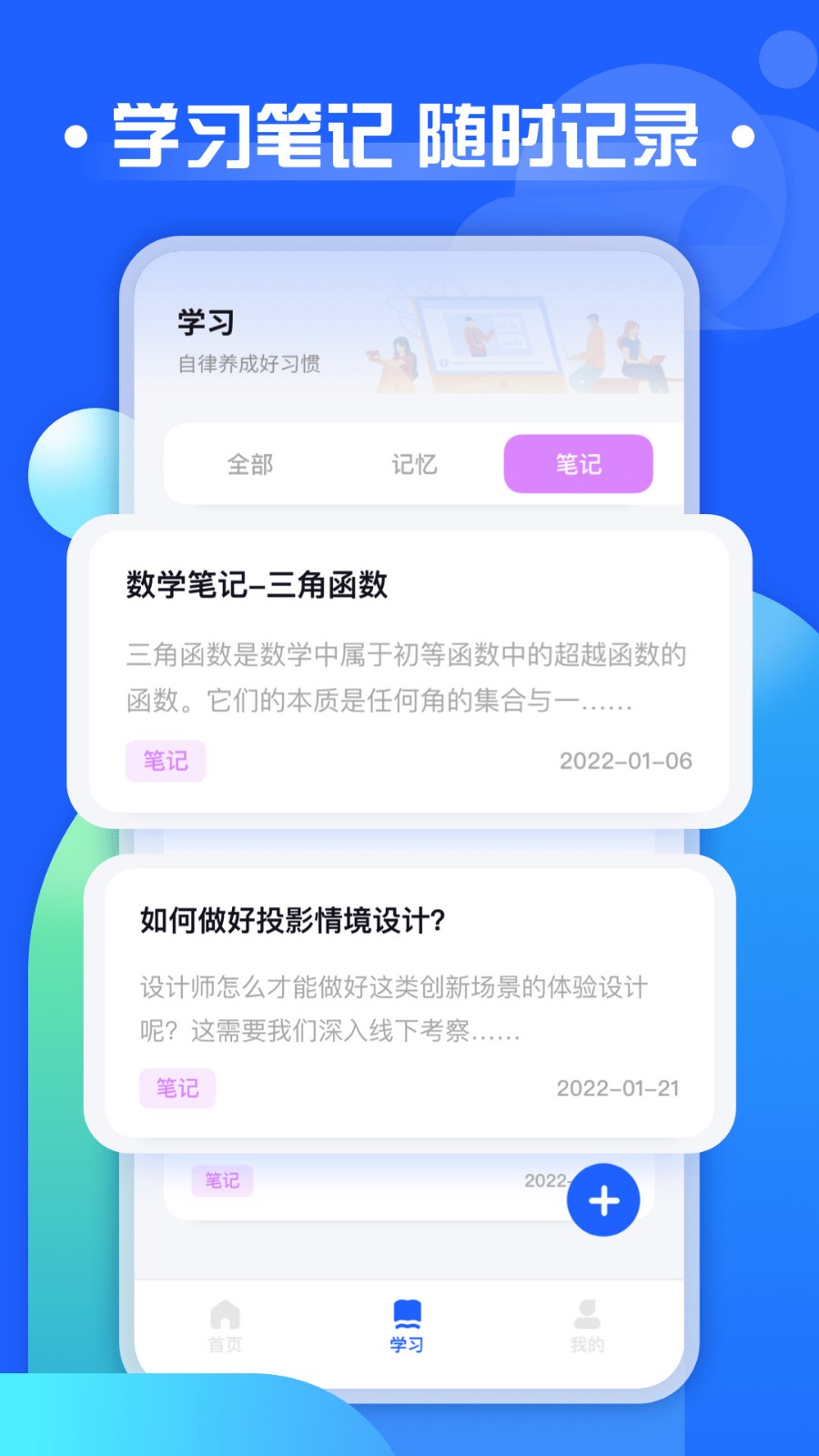Screen dimensions: 819x1456
Task: Tap the partially visible 2022 date beside plus button
Action: (548, 1180)
